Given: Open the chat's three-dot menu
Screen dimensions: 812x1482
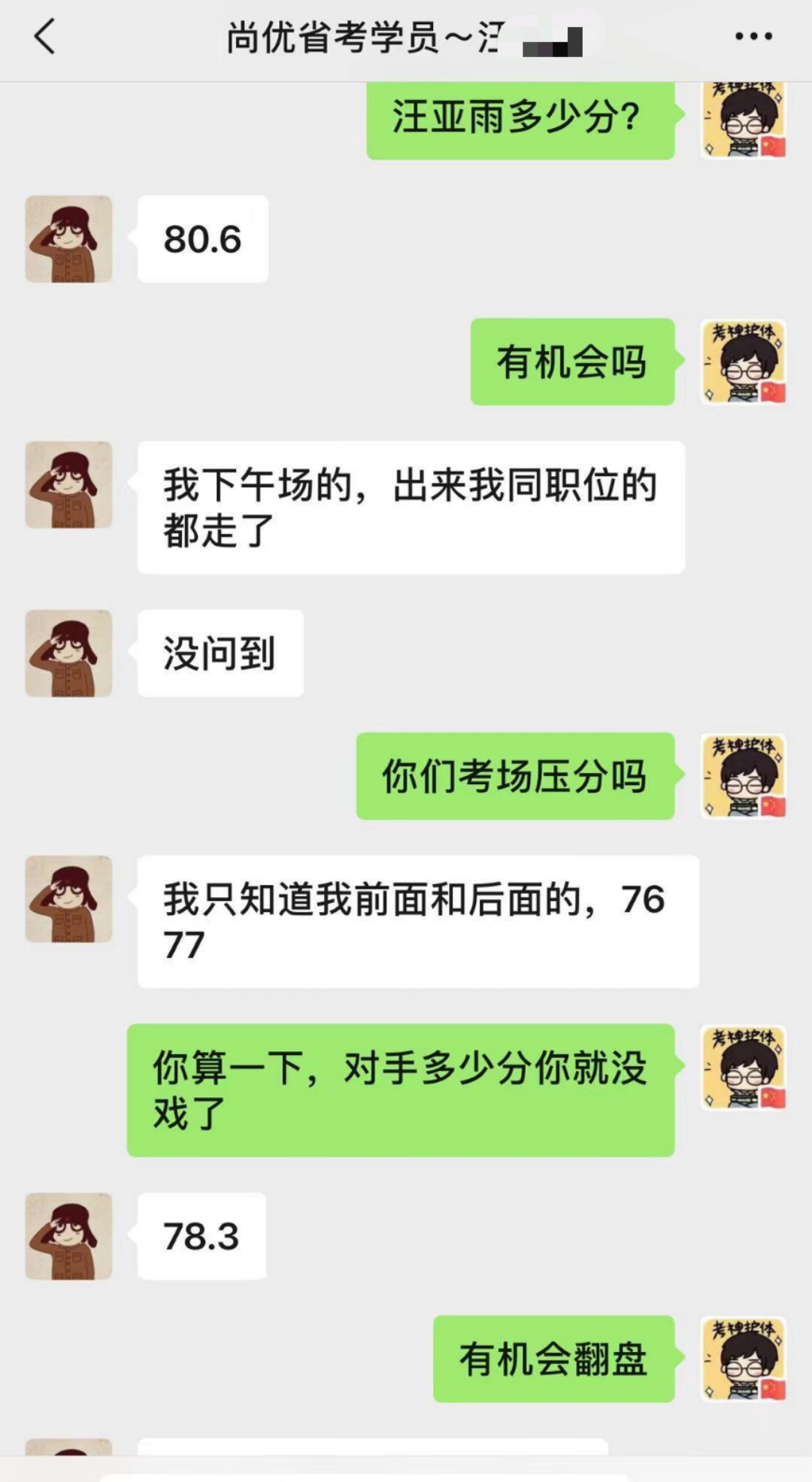Looking at the screenshot, I should [753, 36].
